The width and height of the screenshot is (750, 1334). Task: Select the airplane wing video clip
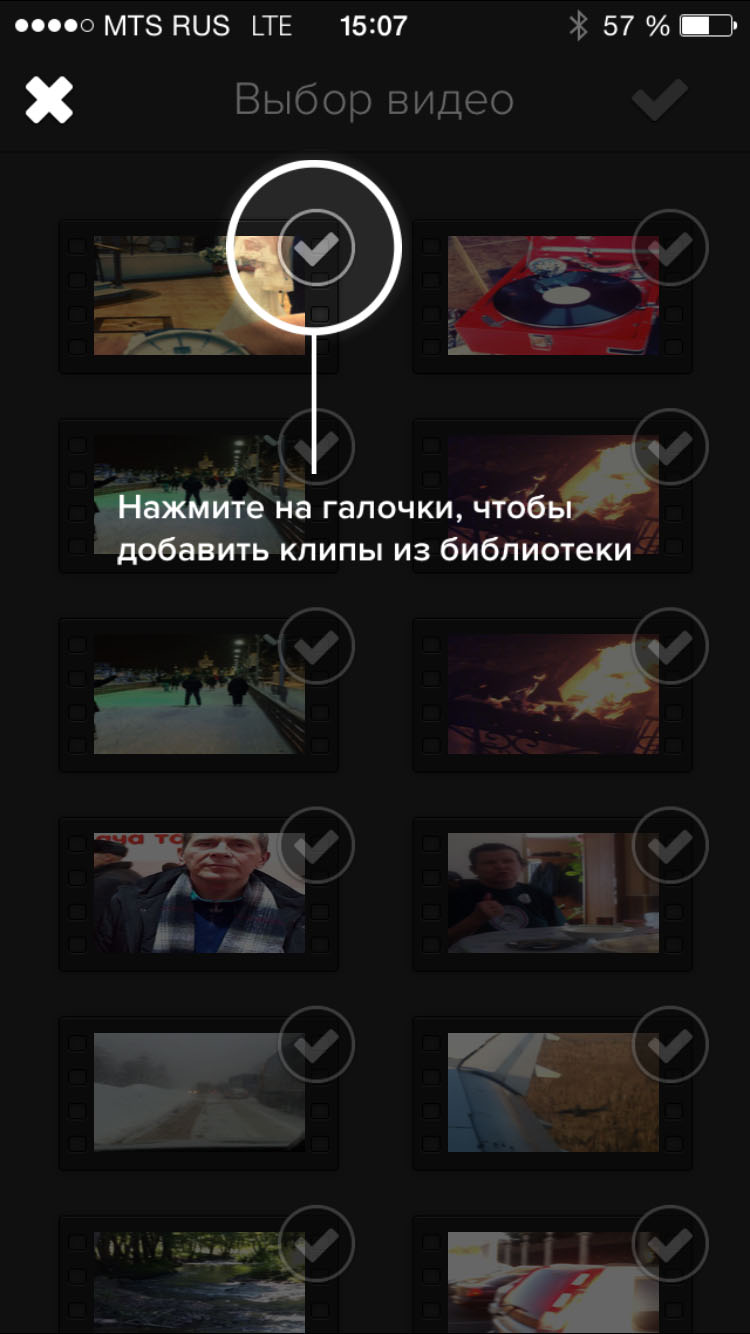tap(670, 1045)
